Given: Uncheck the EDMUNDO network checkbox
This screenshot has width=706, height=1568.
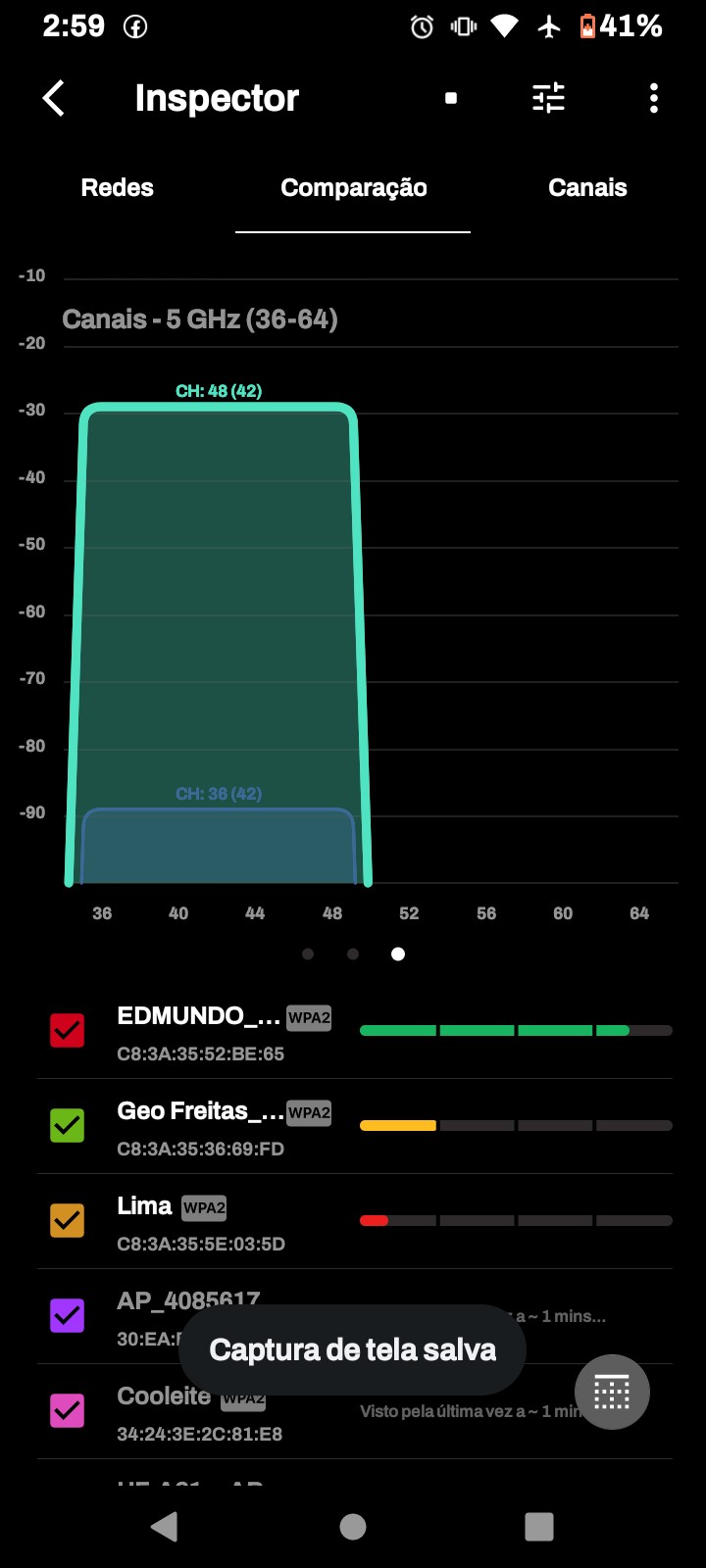Looking at the screenshot, I should click(x=68, y=1030).
